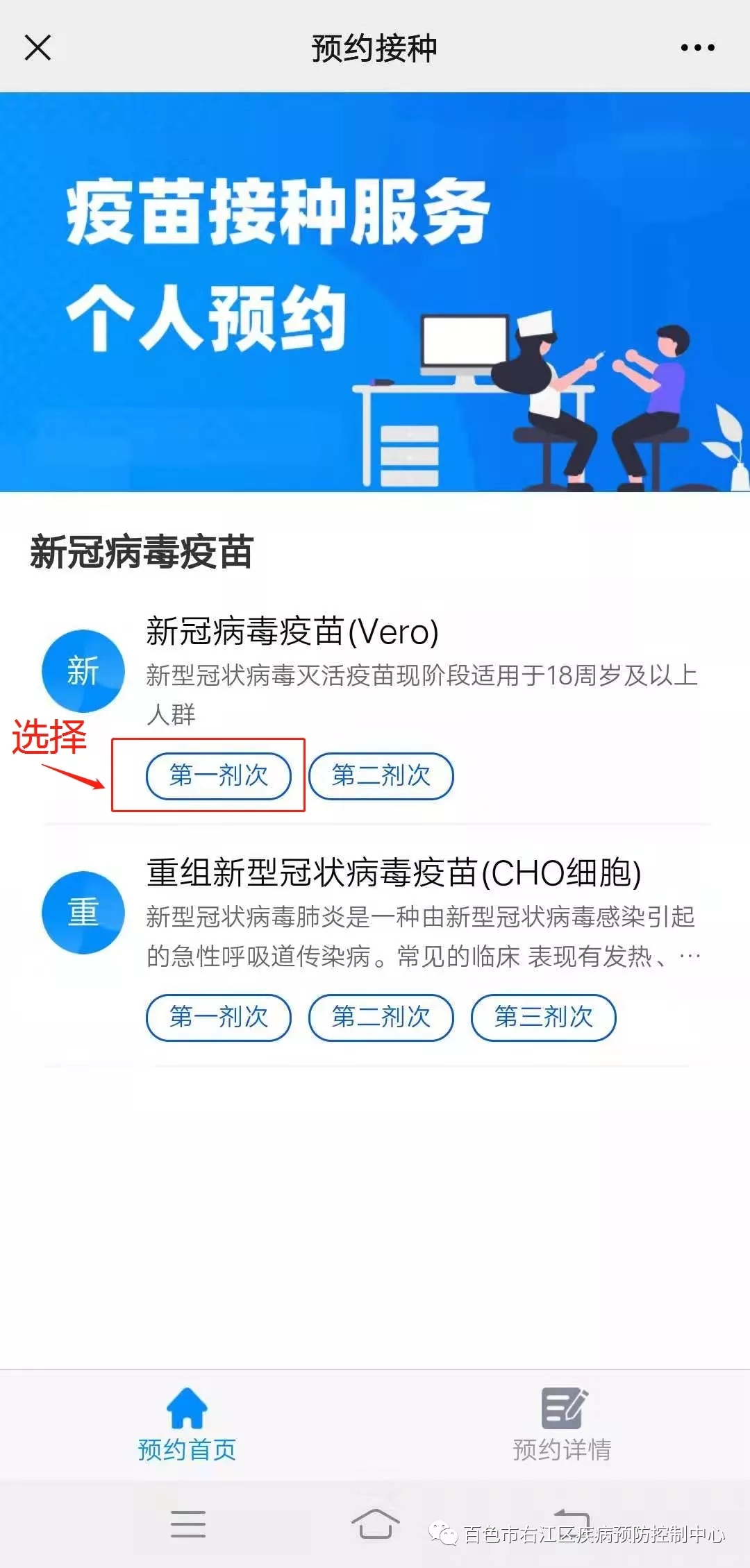The image size is (750, 1568).
Task: Choose 第二剂次 for the CHO细胞 vaccine
Action: (381, 1018)
